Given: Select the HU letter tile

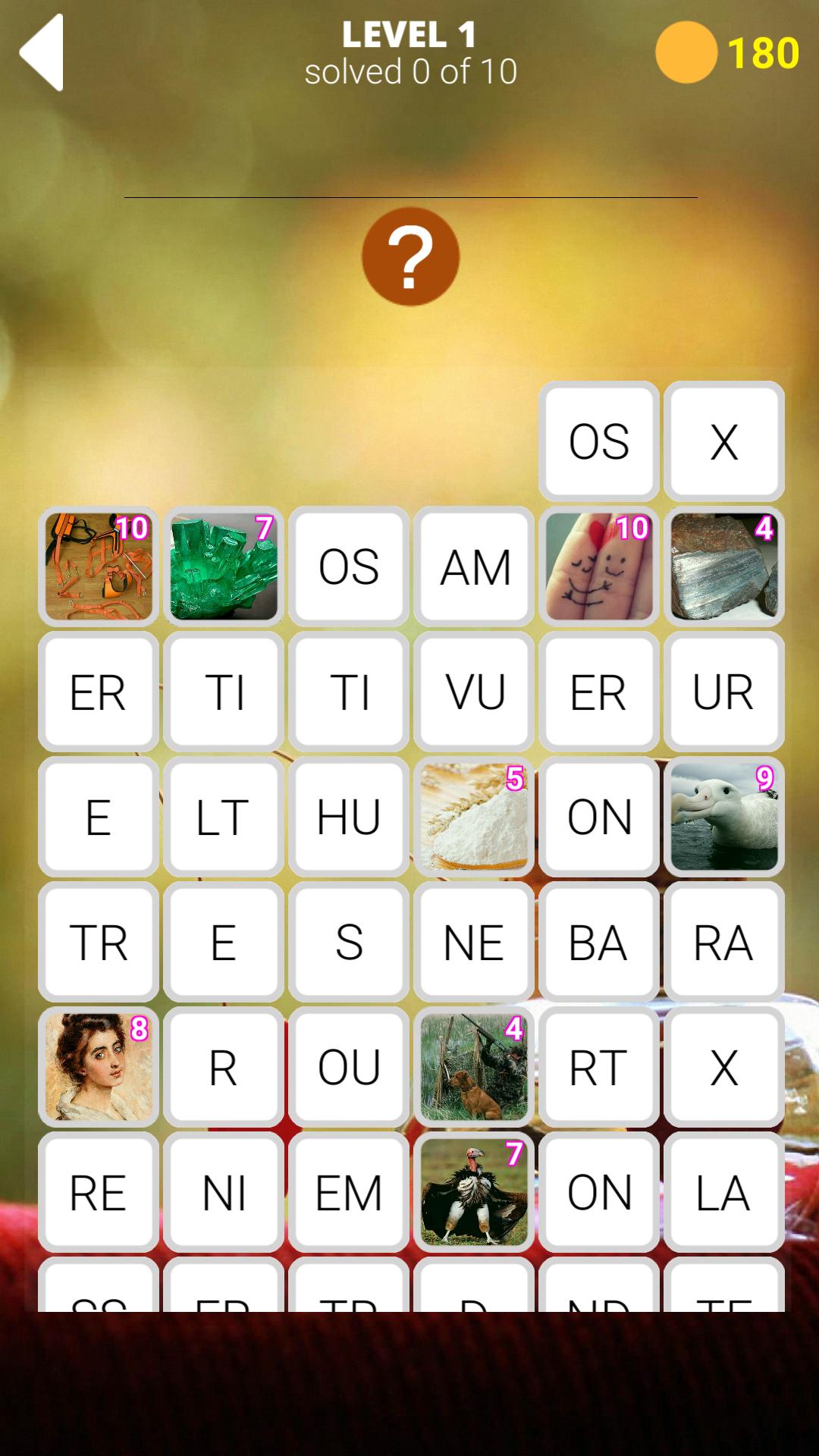Looking at the screenshot, I should pos(349,817).
